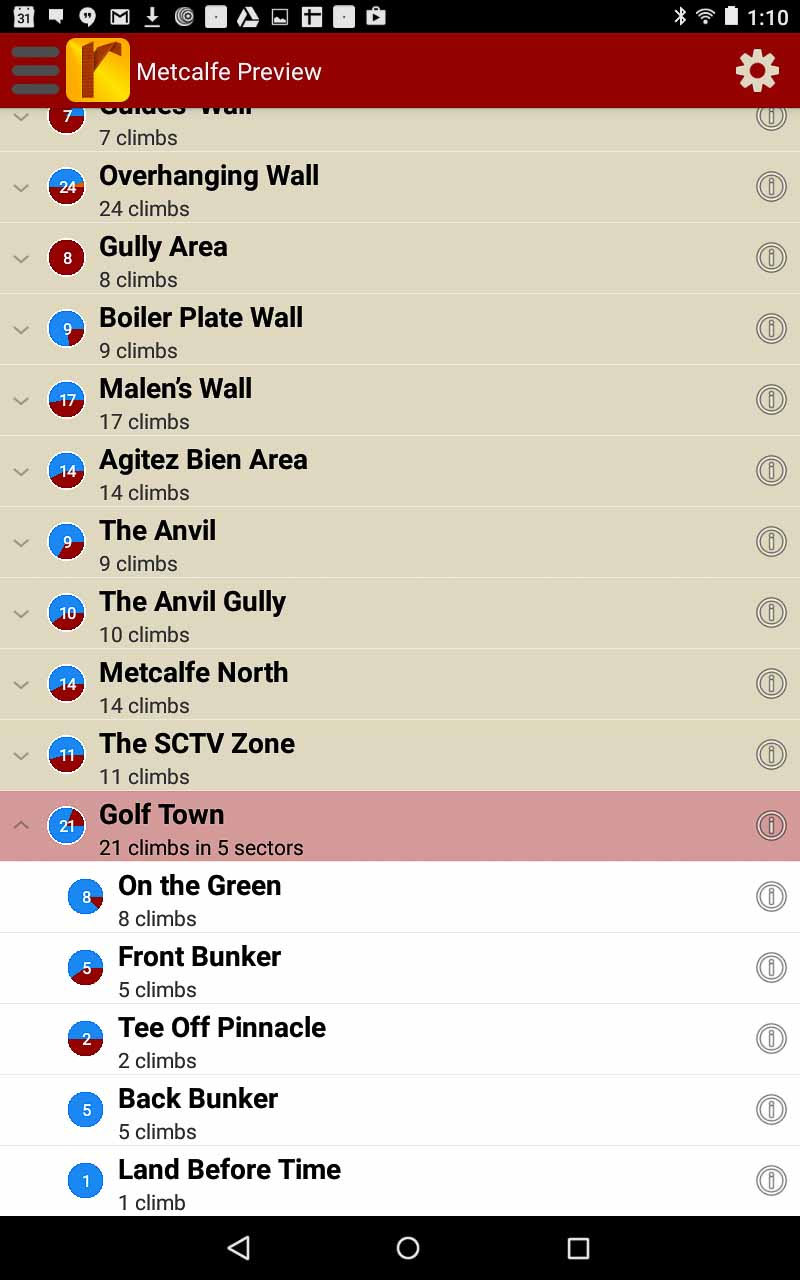Open the Overhanging Wall area
Viewport: 800px width, 1280px height.
(x=209, y=188)
